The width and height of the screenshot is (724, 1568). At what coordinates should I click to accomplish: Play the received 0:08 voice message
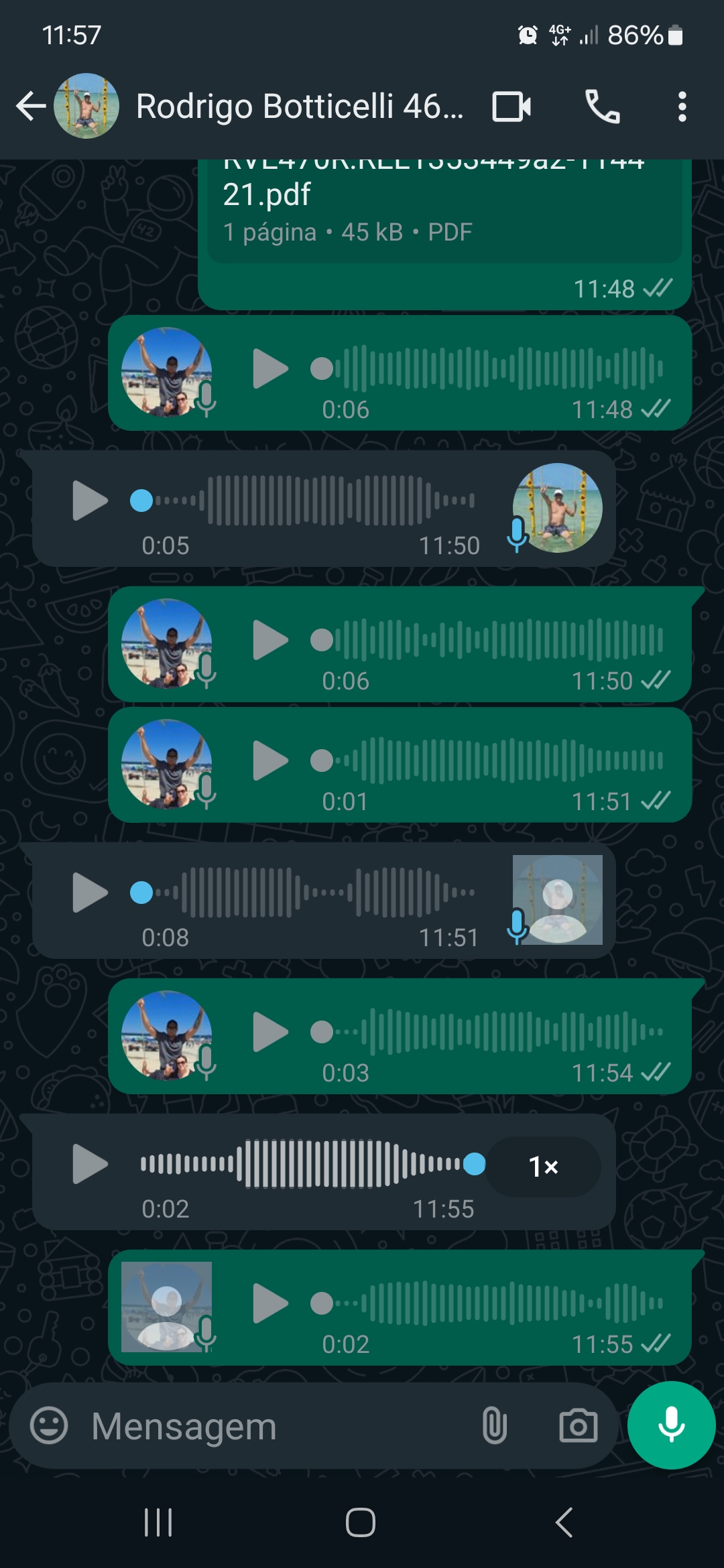[x=90, y=893]
